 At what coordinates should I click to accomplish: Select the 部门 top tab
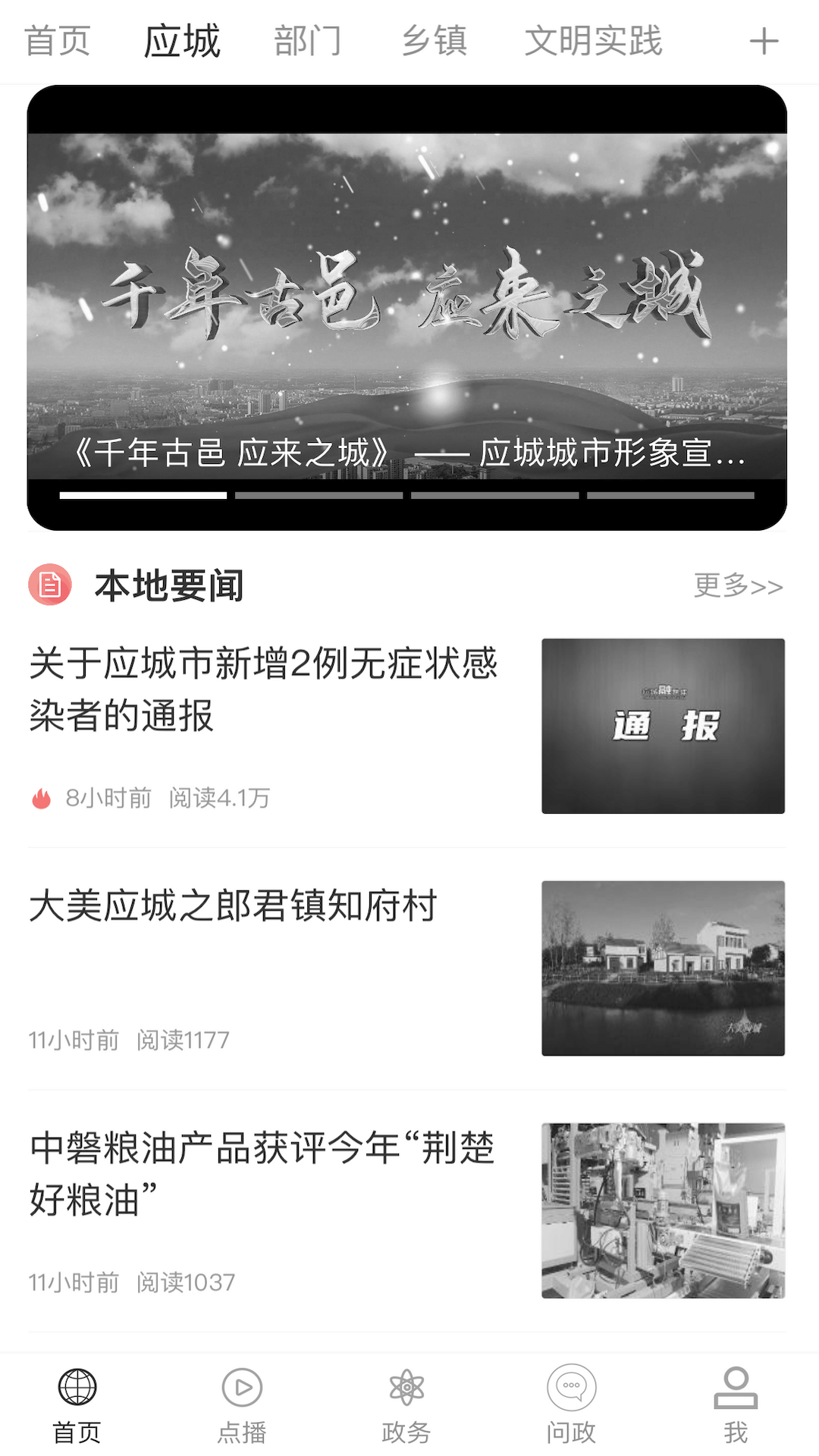point(307,41)
